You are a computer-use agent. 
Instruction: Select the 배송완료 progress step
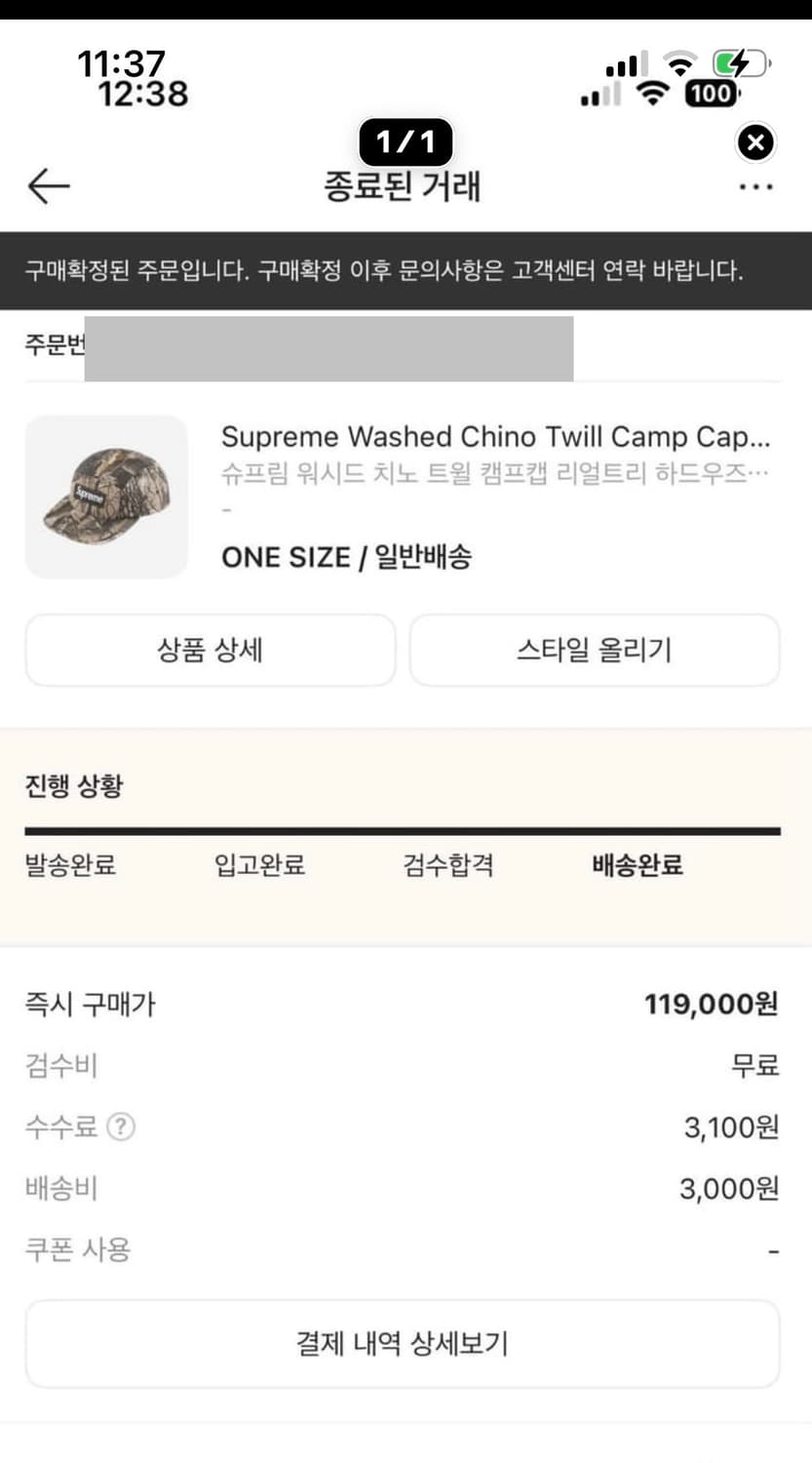tap(637, 866)
